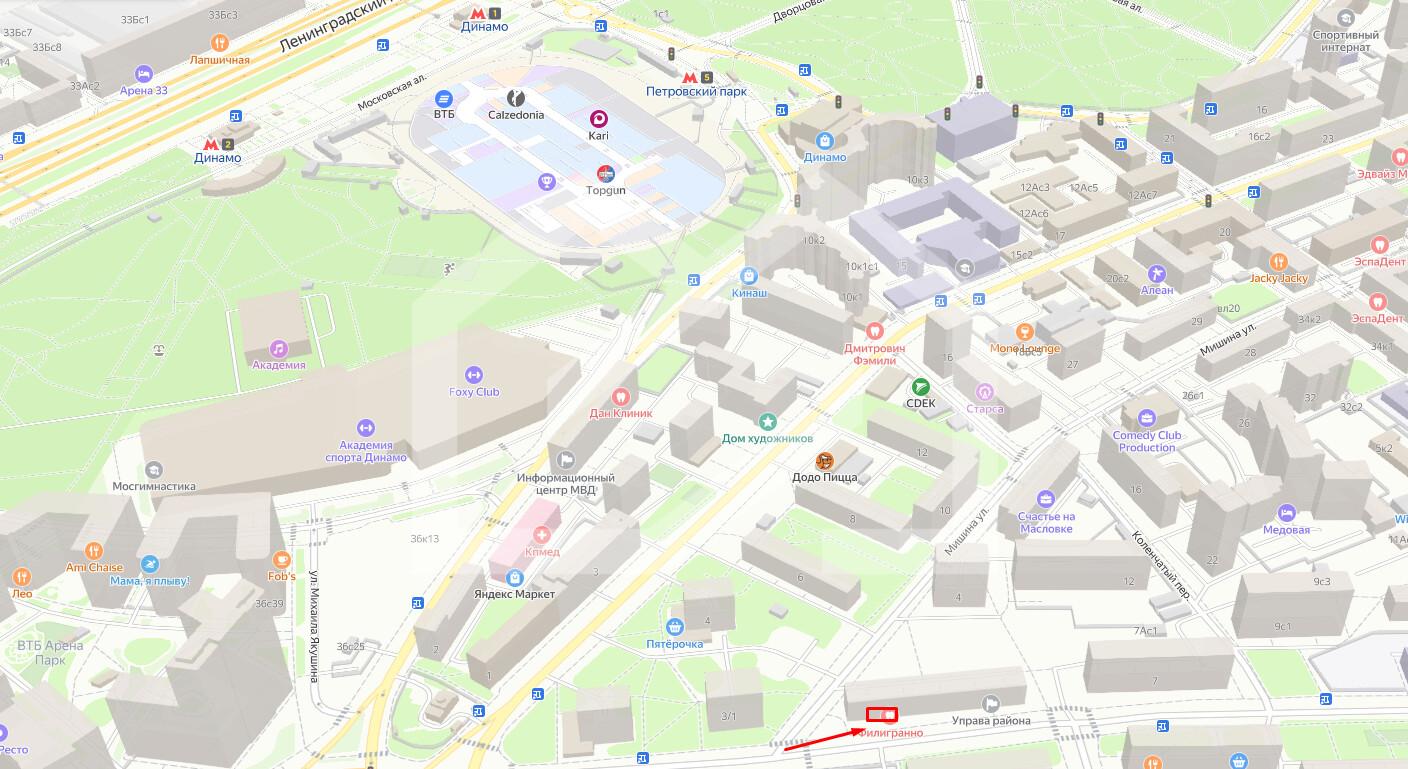Open the Додо Пицца place marker
Viewport: 1408px width, 769px height.
(825, 461)
